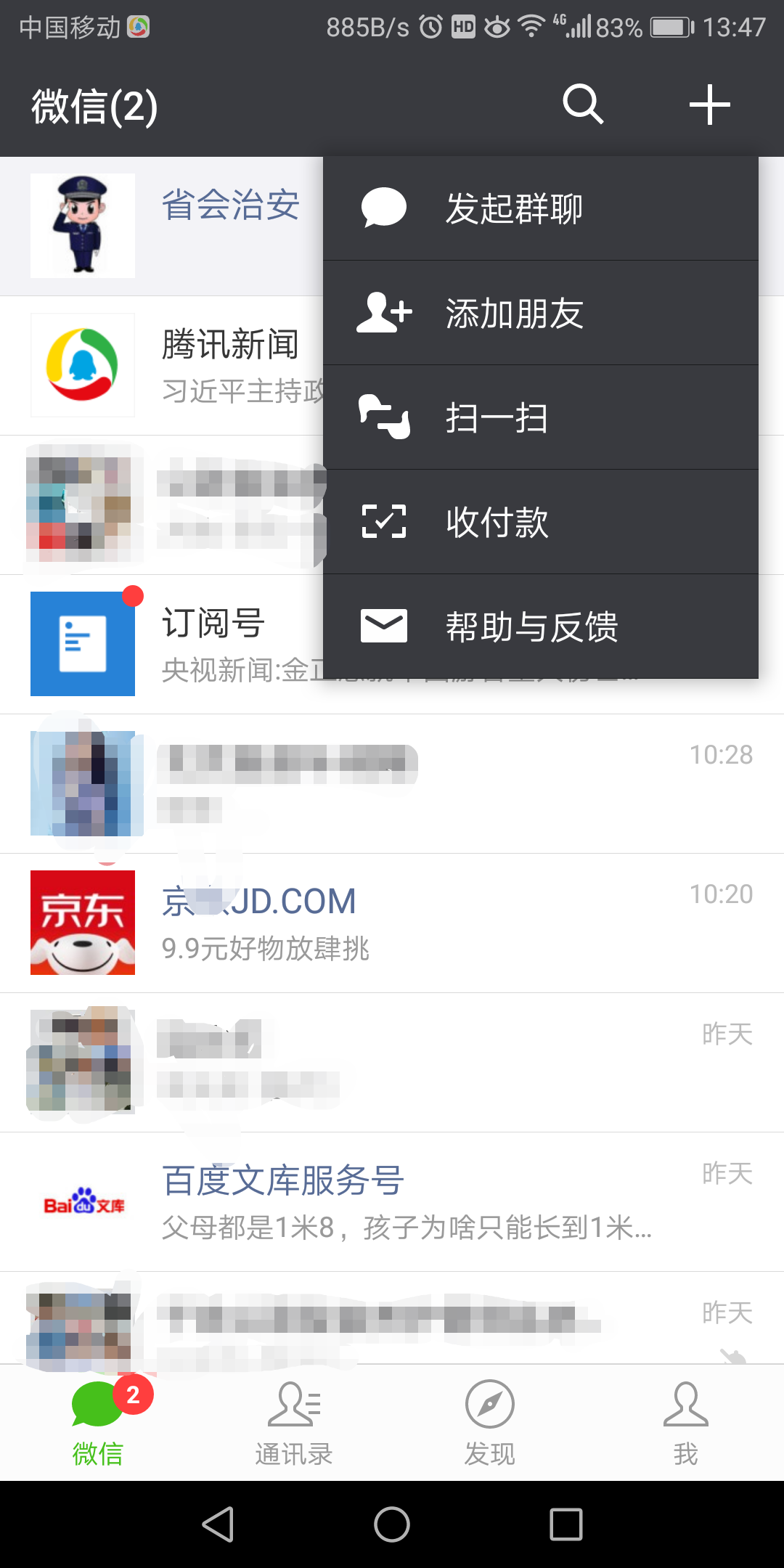The image size is (784, 1568).
Task: Open 帮助与反馈 help entry
Action: 541,626
